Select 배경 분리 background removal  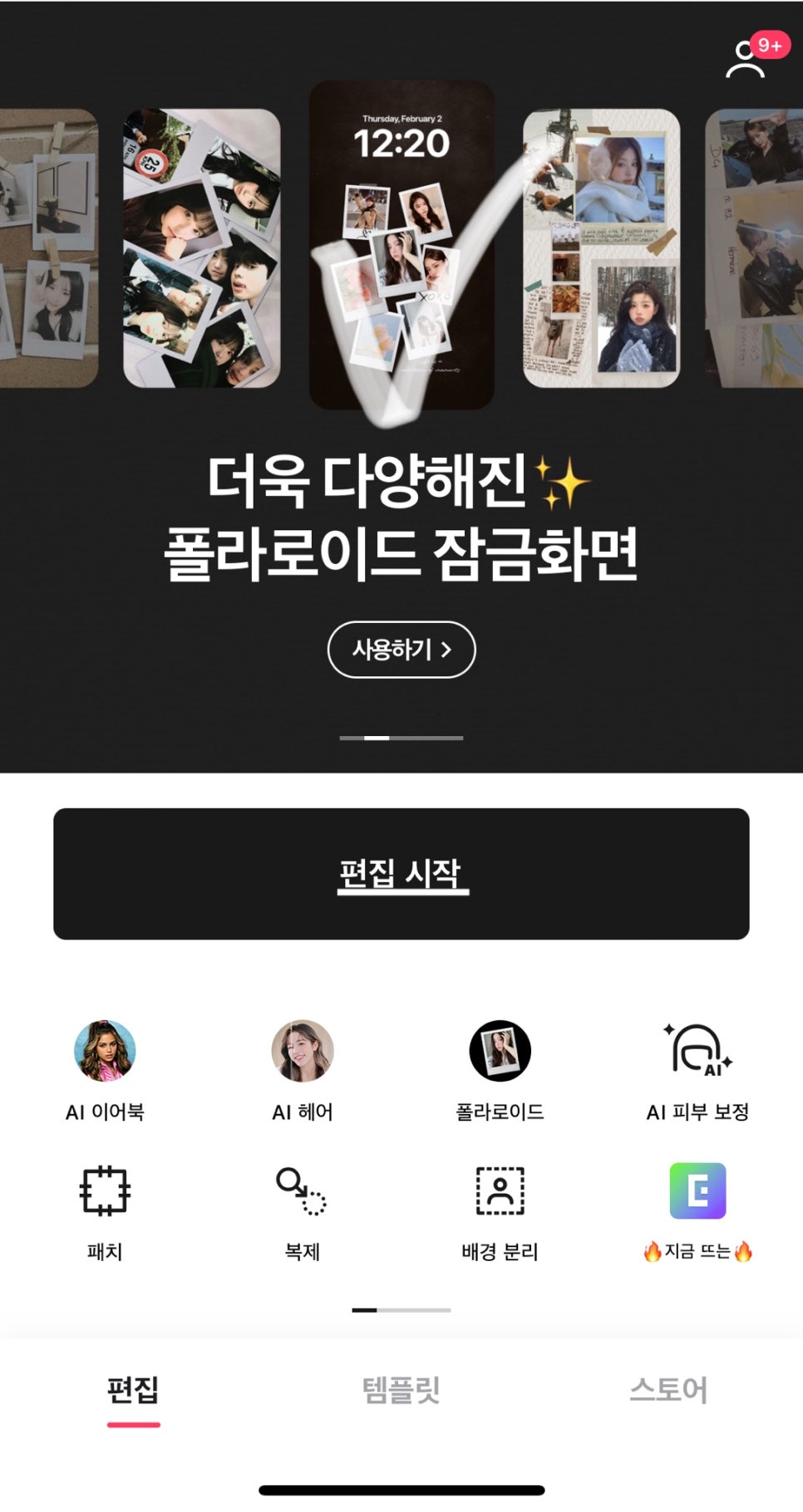[500, 1212]
